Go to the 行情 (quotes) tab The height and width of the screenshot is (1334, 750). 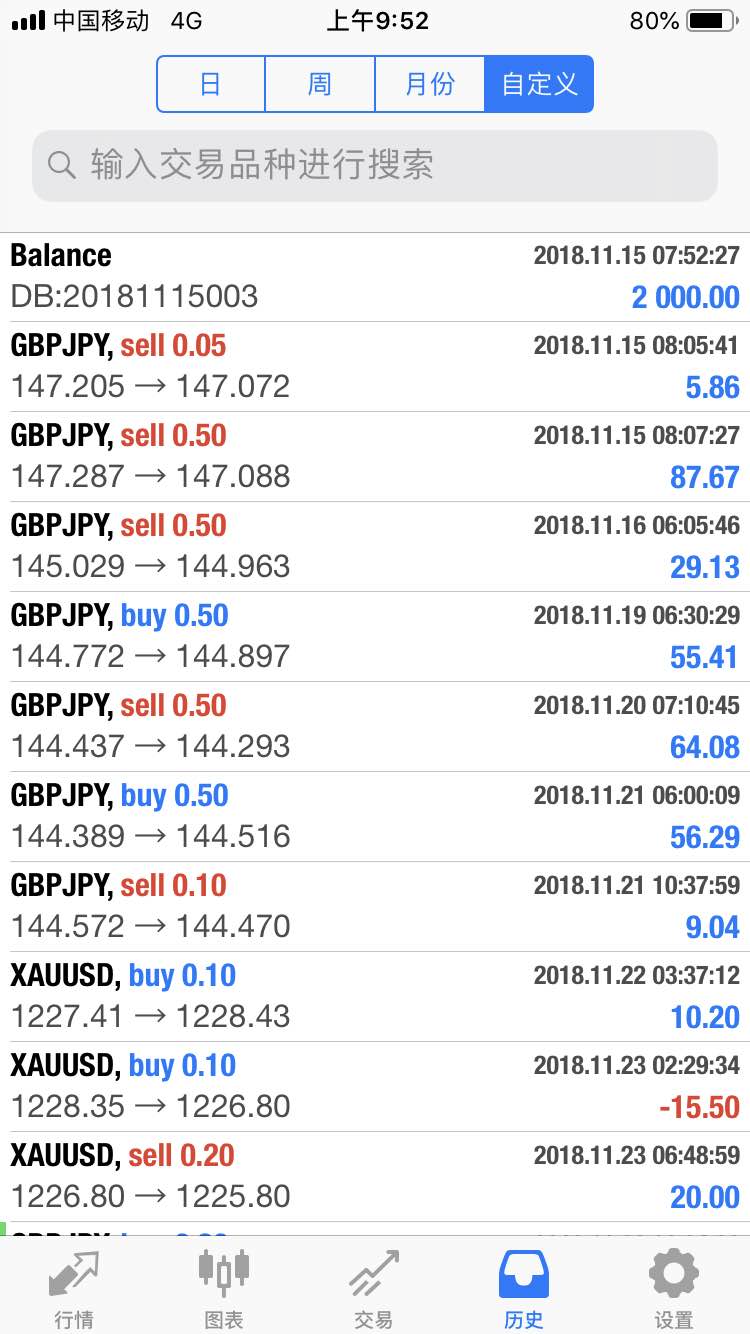point(74,1286)
